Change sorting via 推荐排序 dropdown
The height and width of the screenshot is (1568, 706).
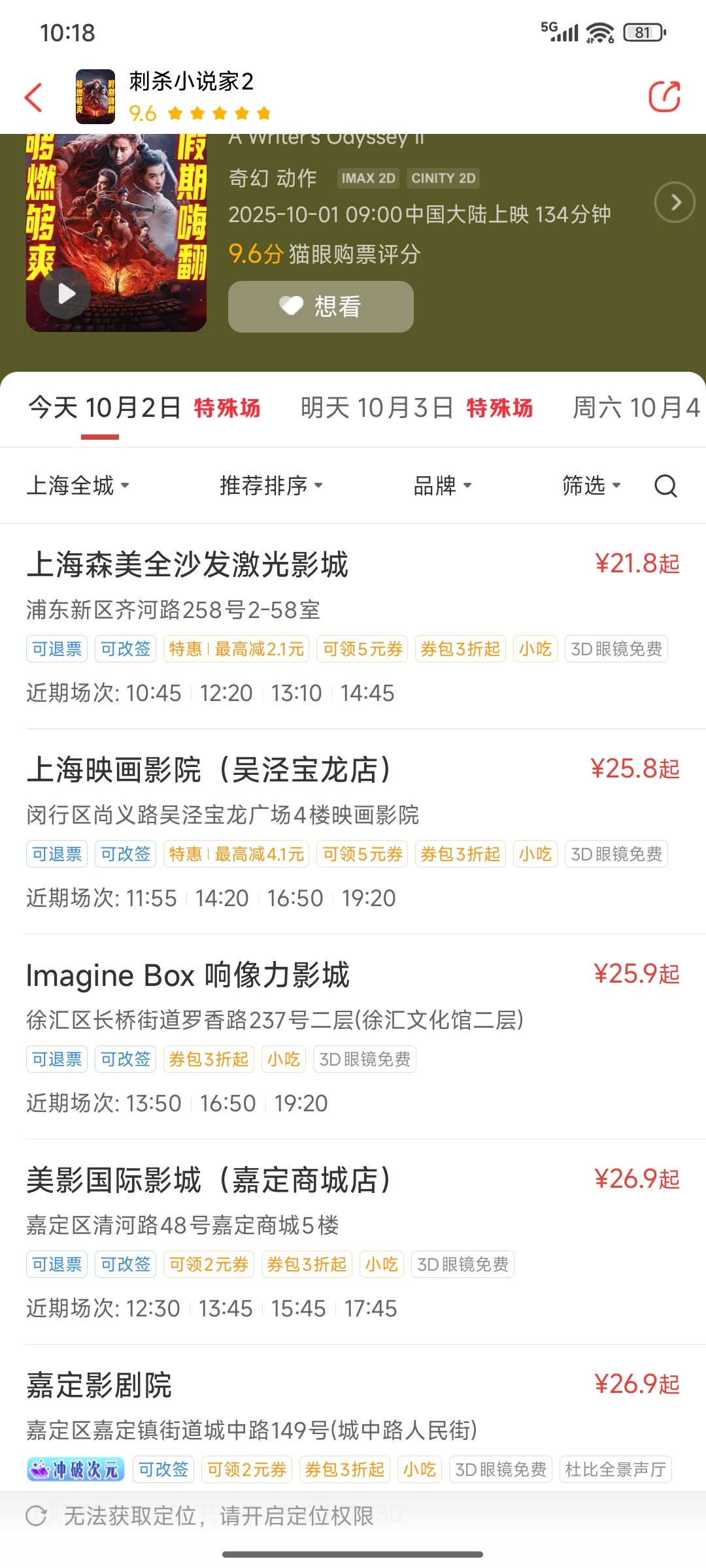[x=271, y=485]
